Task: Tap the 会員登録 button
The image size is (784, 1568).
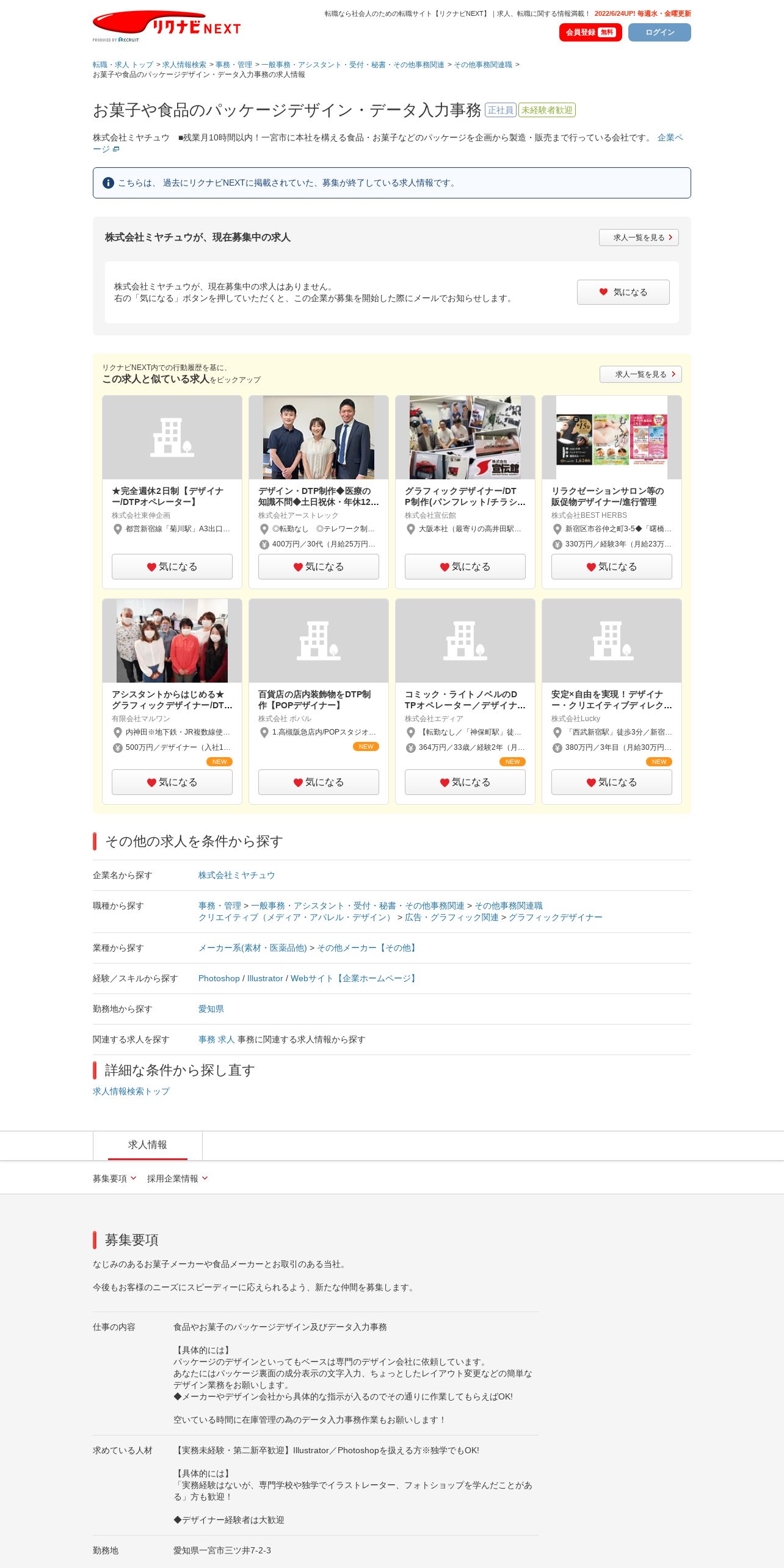Action: pos(590,32)
